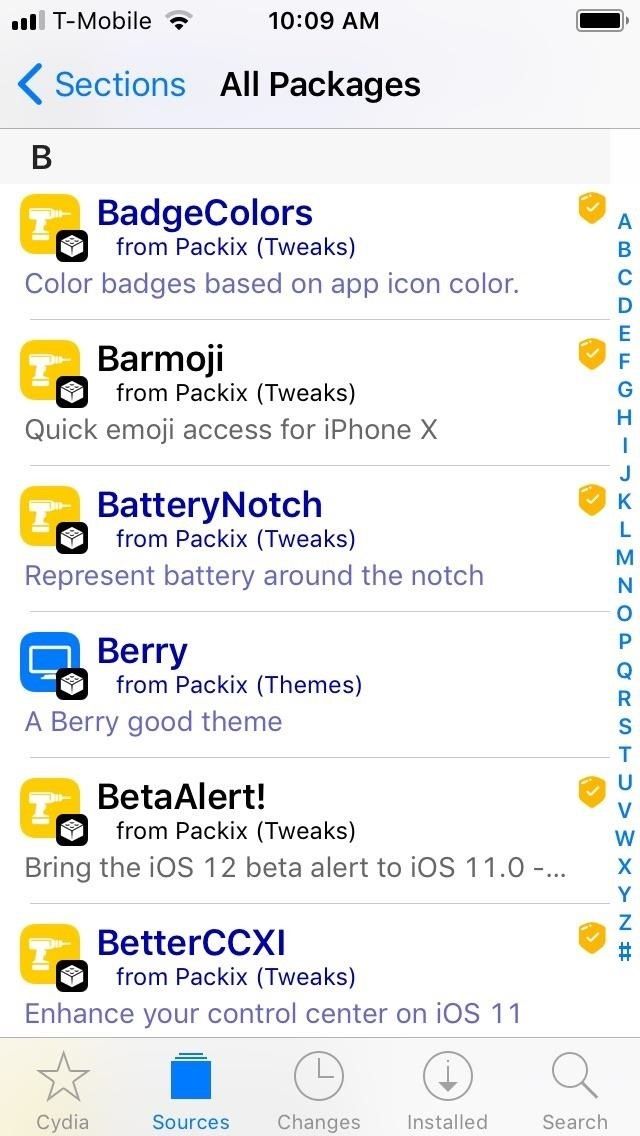This screenshot has height=1136, width=640.
Task: Open the BetterCCXI package
Action: (x=300, y=977)
